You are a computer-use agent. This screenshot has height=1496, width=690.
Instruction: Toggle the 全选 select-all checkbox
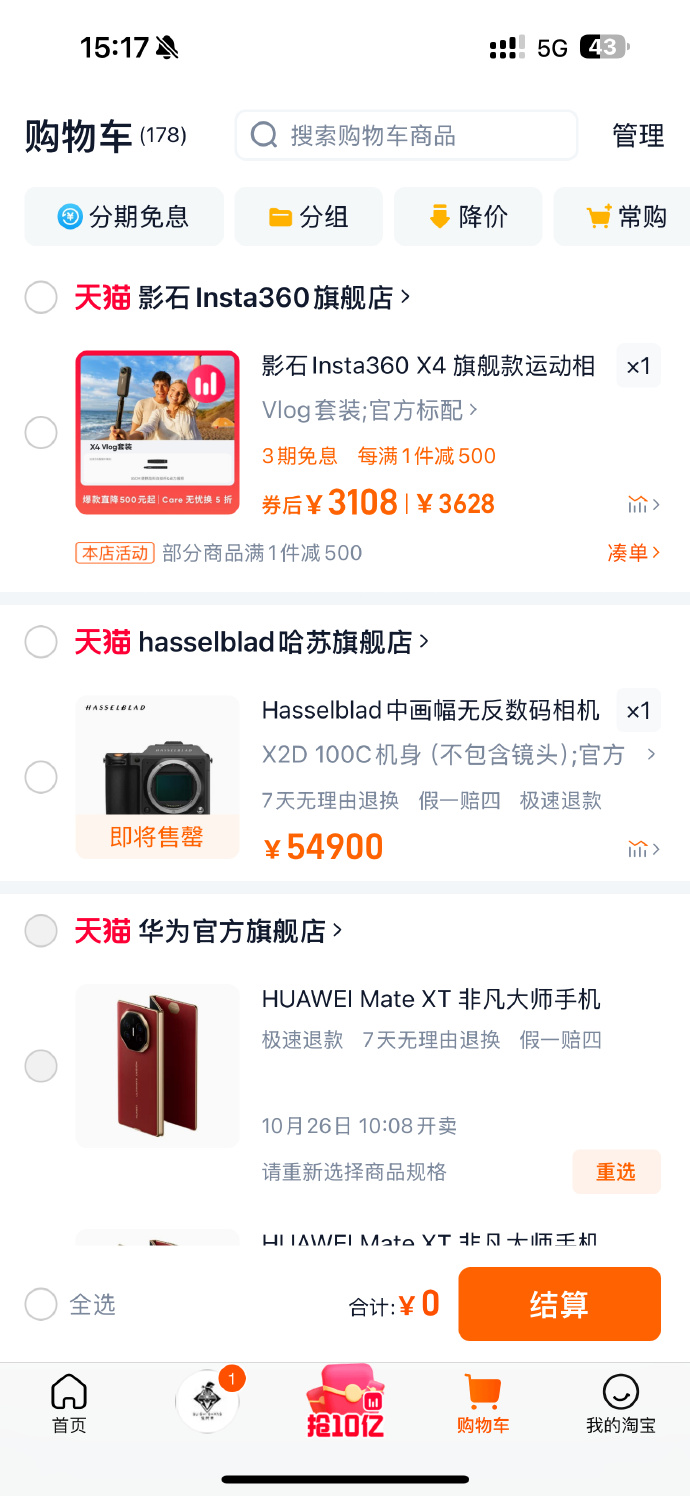42,1304
